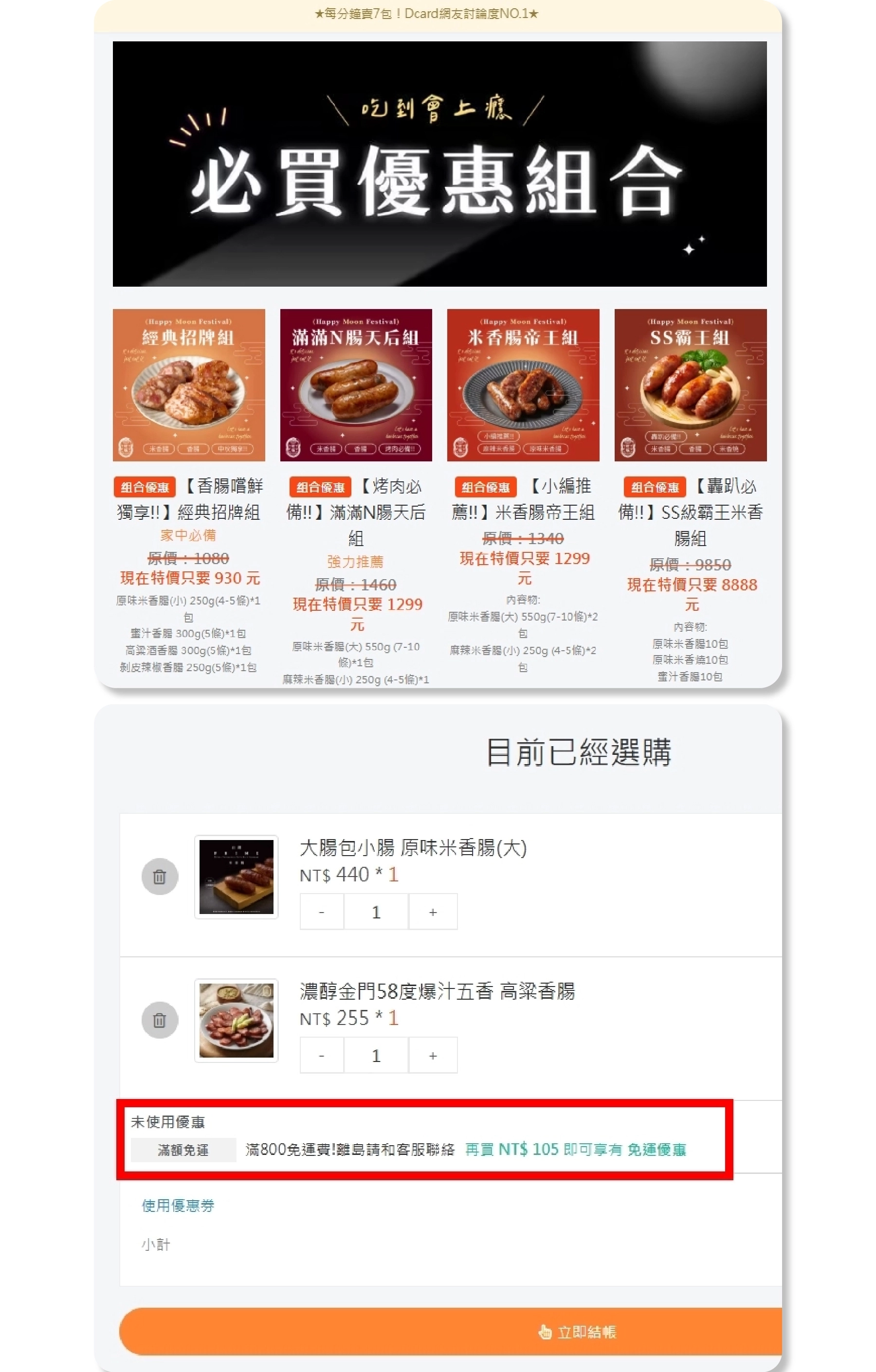View the 米香腸帝王組 combo deal
This screenshot has width=876, height=1372.
click(x=523, y=385)
